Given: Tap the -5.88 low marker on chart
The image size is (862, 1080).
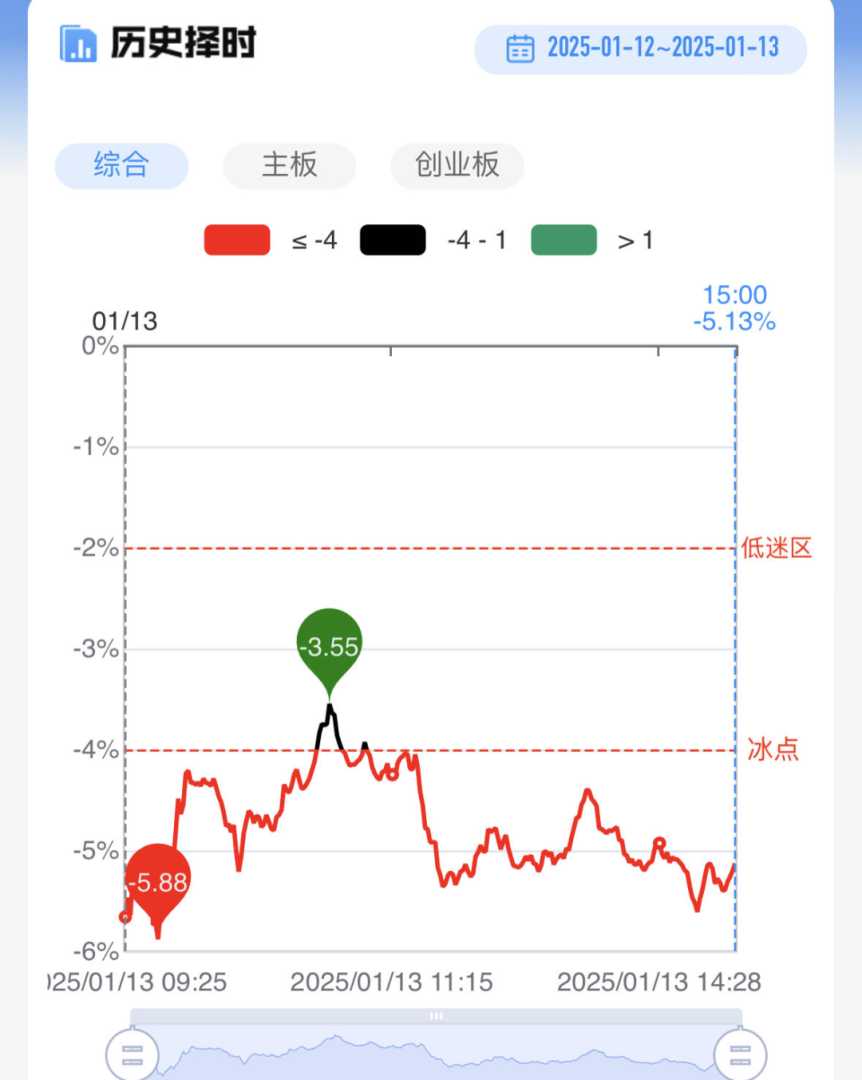Looking at the screenshot, I should (158, 882).
